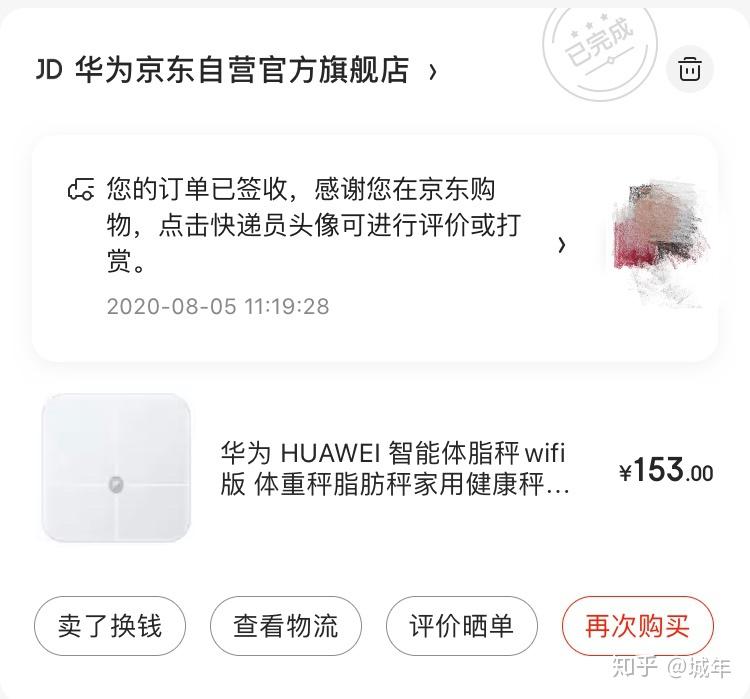
Task: View logistics via 查看物流
Action: [x=286, y=627]
